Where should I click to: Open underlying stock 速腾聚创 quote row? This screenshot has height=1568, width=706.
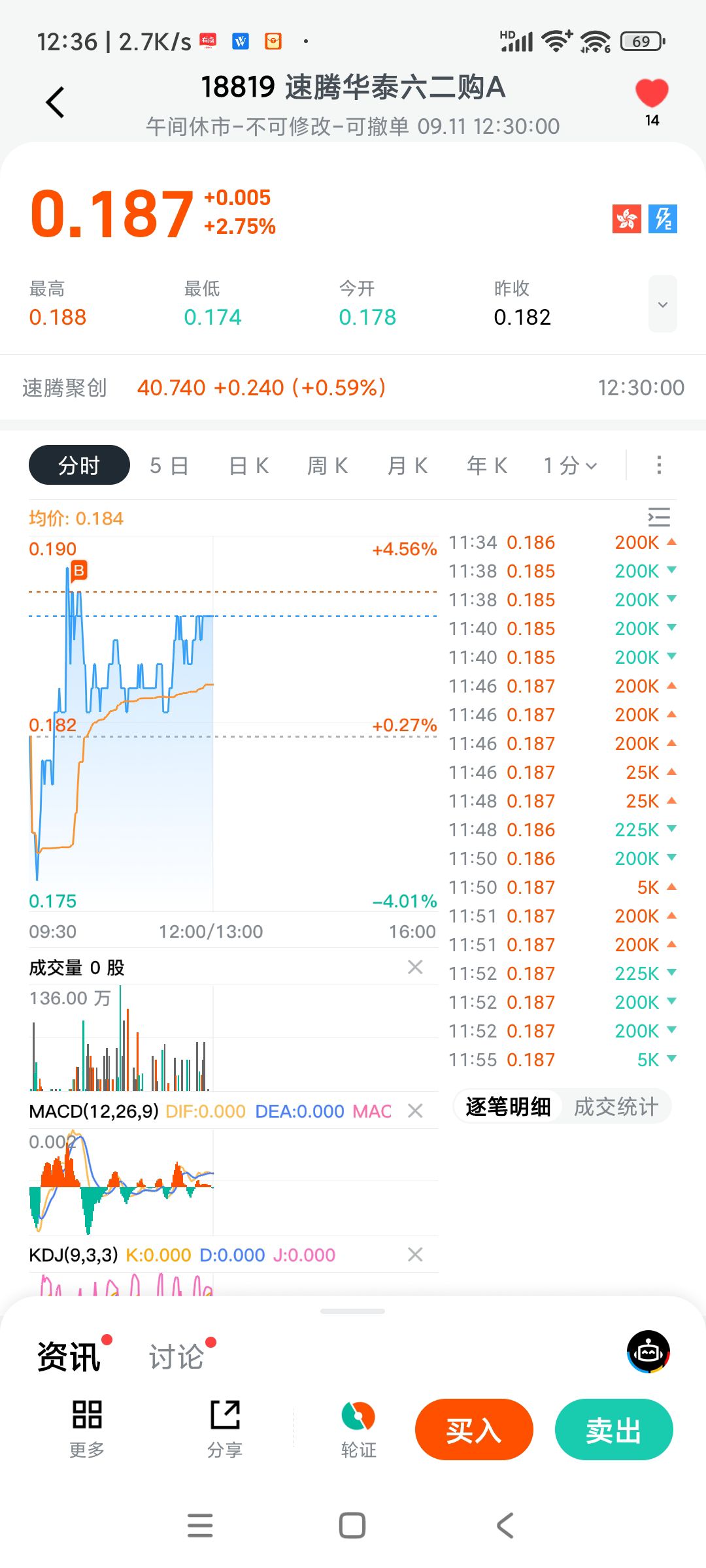coord(353,387)
